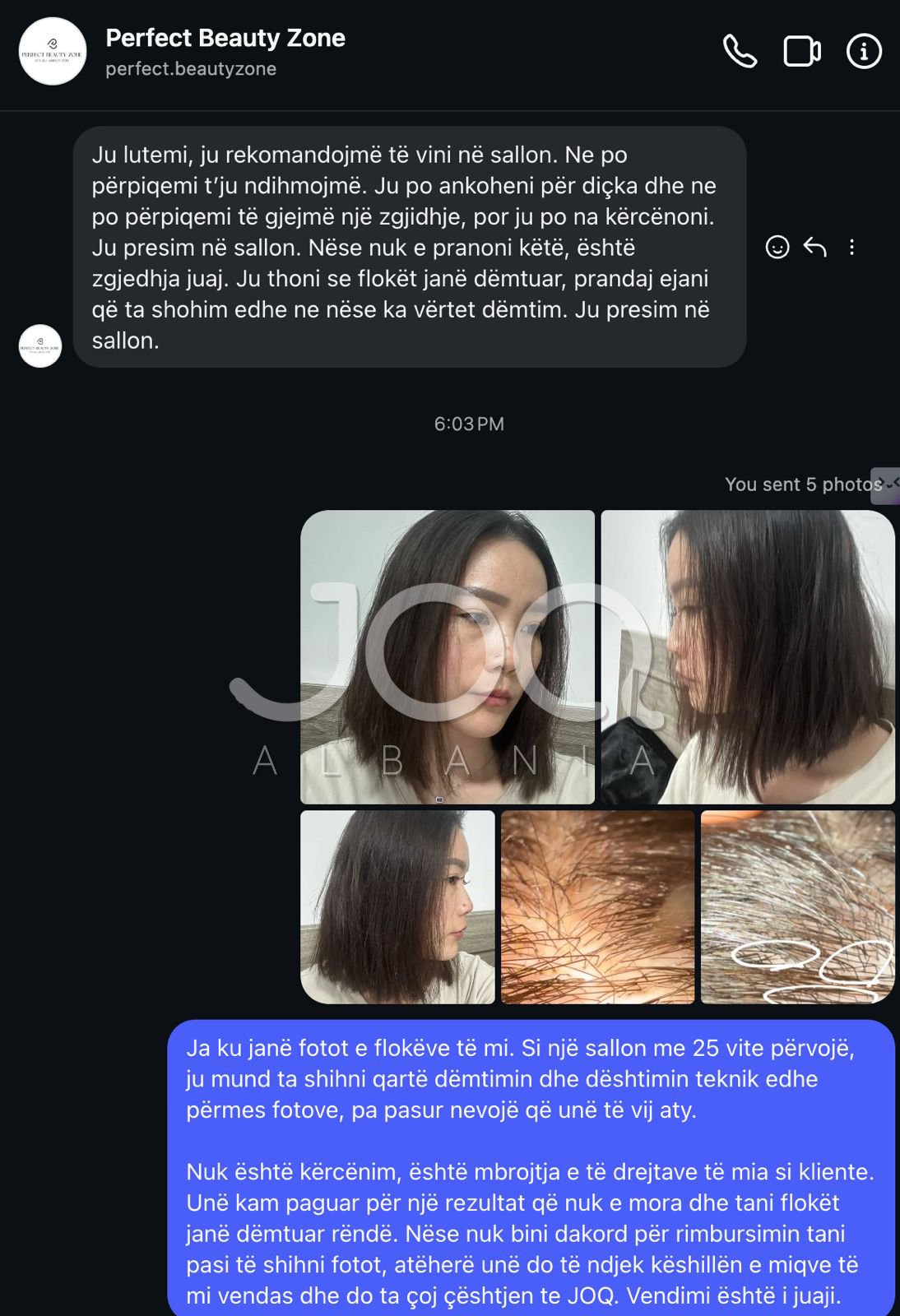Tap the sender avatar beside the salon's message
Screen dimensions: 900x1316
point(40,345)
